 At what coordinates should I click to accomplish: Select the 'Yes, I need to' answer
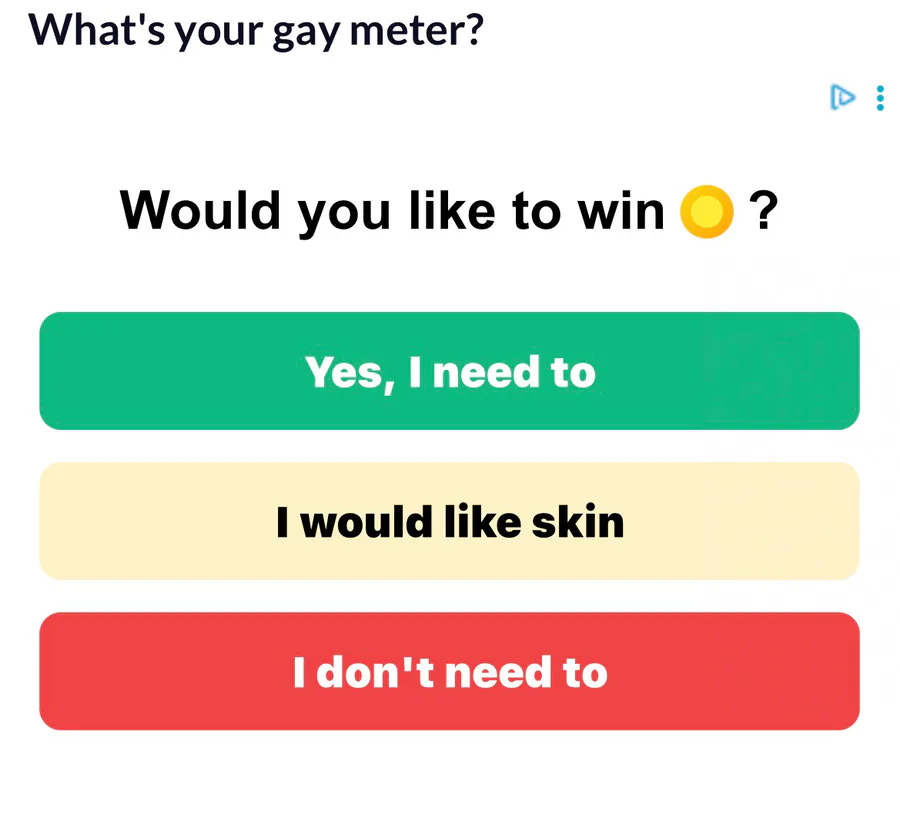tap(449, 371)
